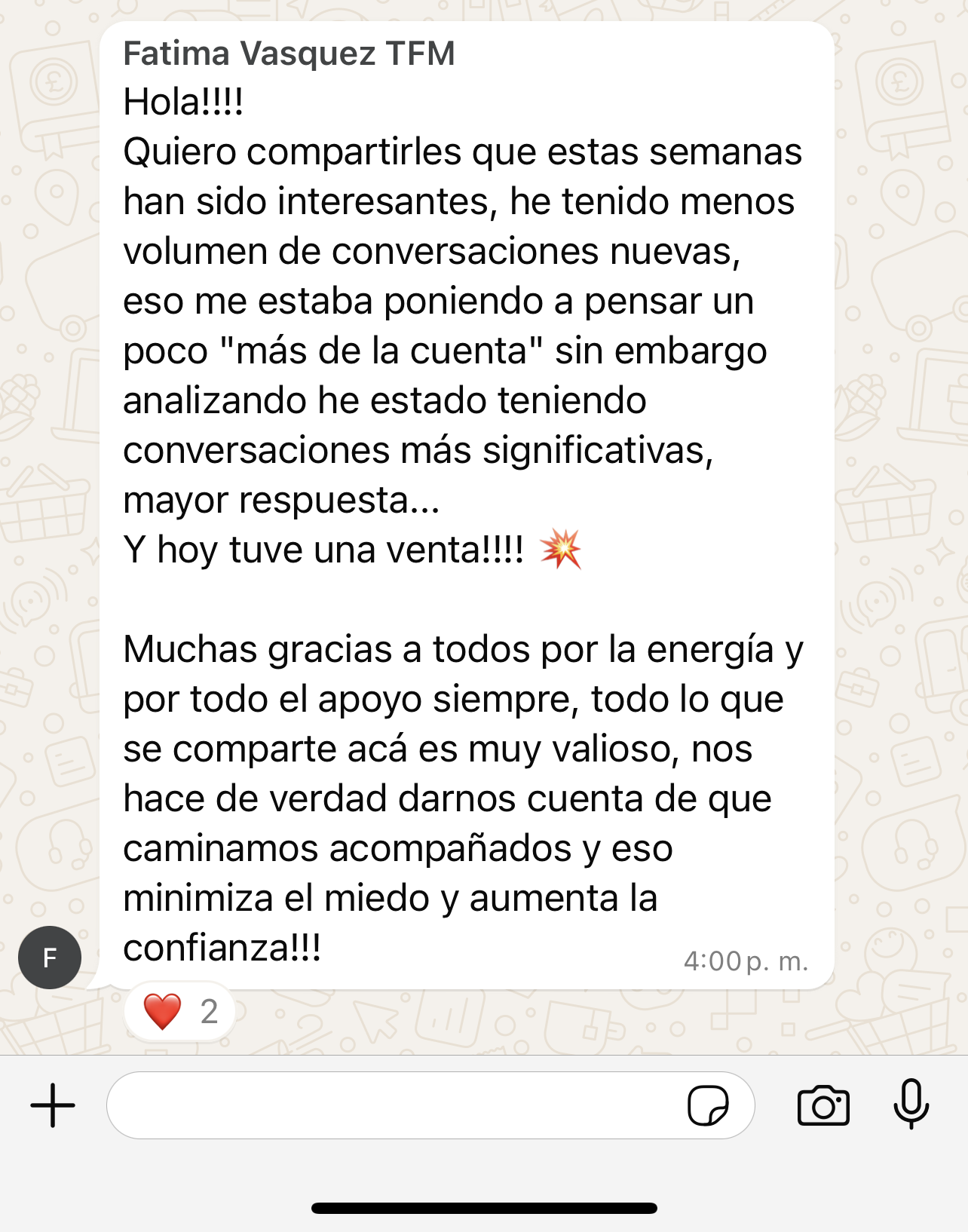Focus the message text field

pos(392,1105)
